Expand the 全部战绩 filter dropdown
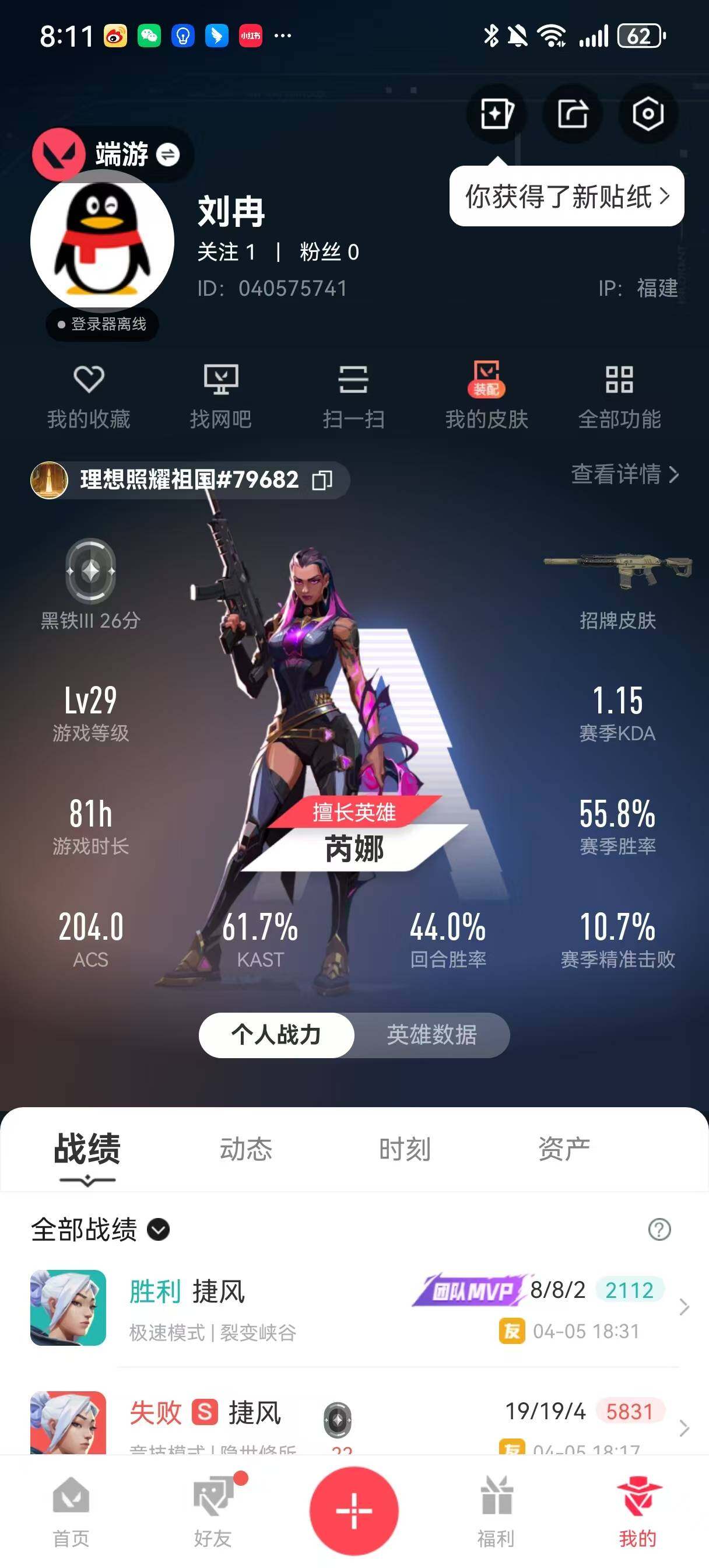The height and width of the screenshot is (1568, 709). pos(159,1230)
